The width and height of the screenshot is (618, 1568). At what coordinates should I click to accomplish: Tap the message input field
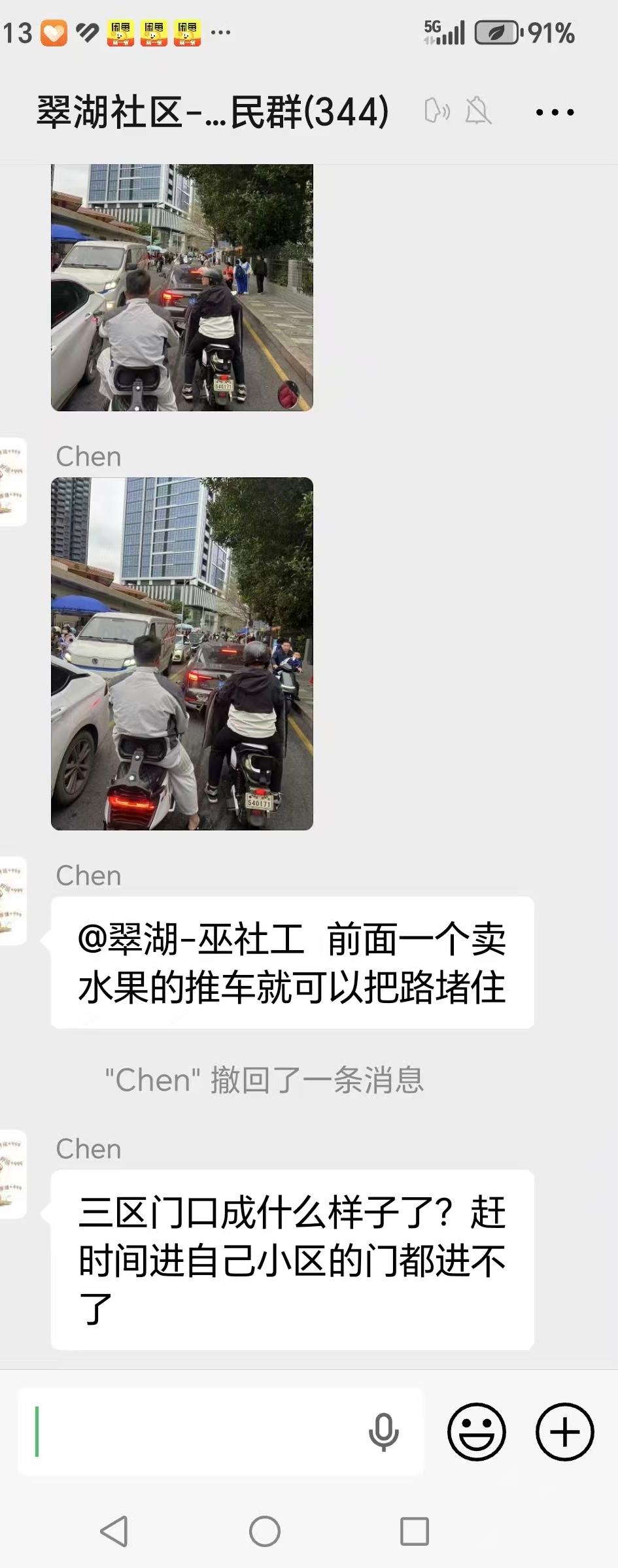tap(196, 1431)
